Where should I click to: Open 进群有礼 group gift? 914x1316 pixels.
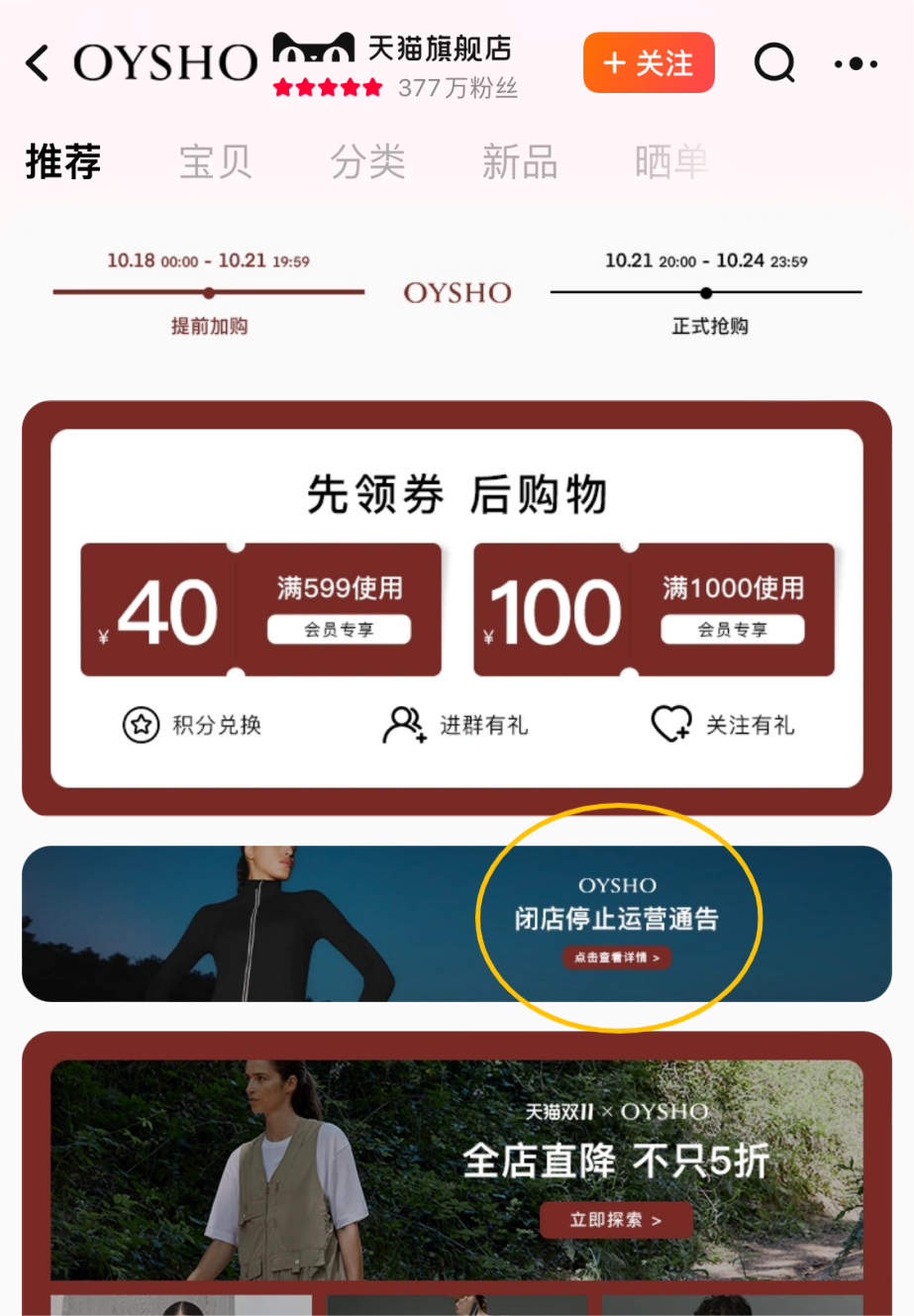[456, 725]
